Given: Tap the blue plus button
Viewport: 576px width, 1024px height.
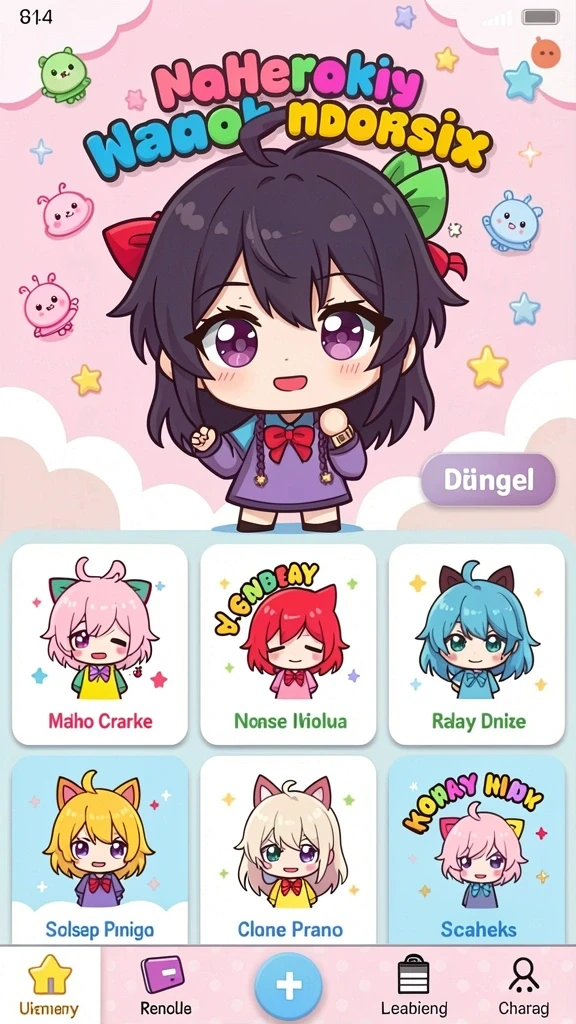Looking at the screenshot, I should pyautogui.click(x=288, y=986).
